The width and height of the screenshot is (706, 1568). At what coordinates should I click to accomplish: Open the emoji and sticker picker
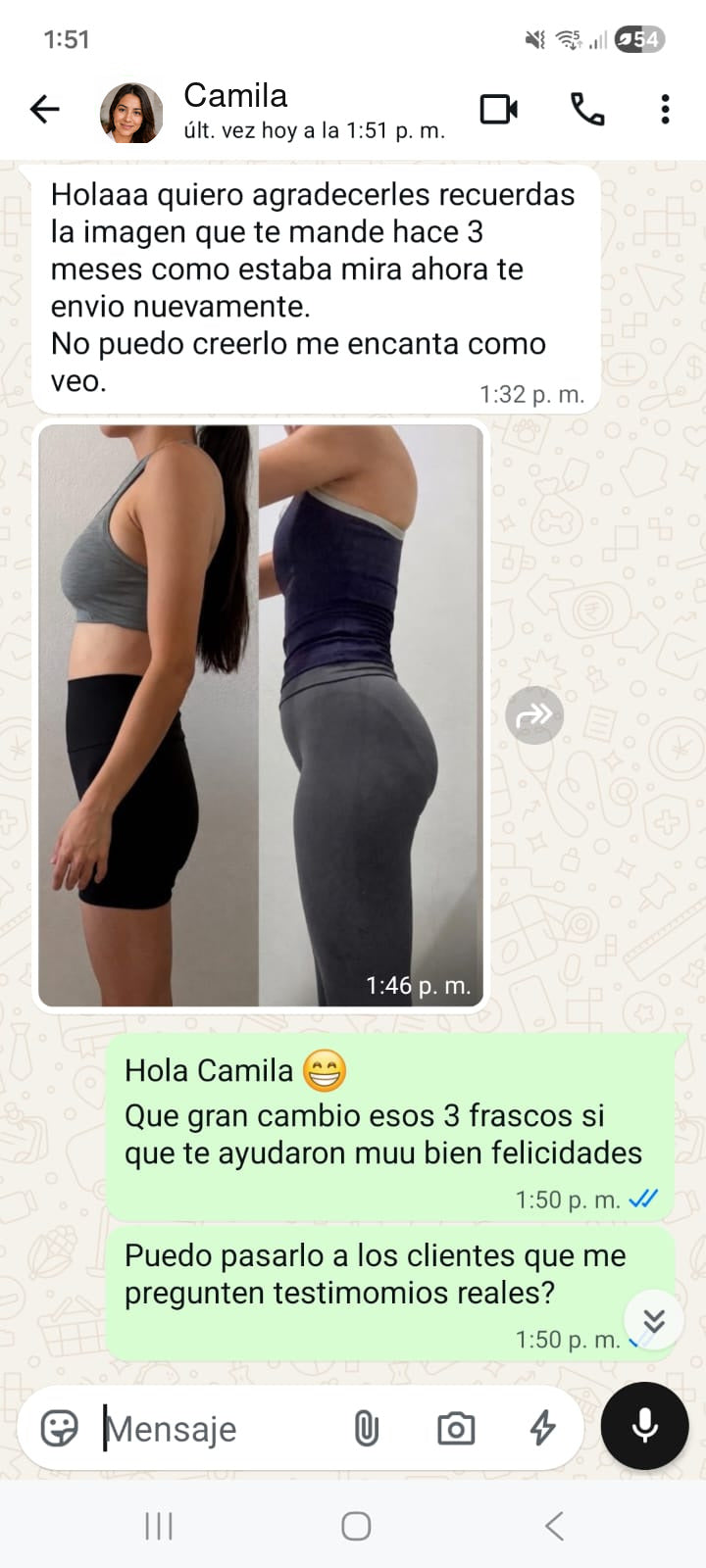point(59,1428)
